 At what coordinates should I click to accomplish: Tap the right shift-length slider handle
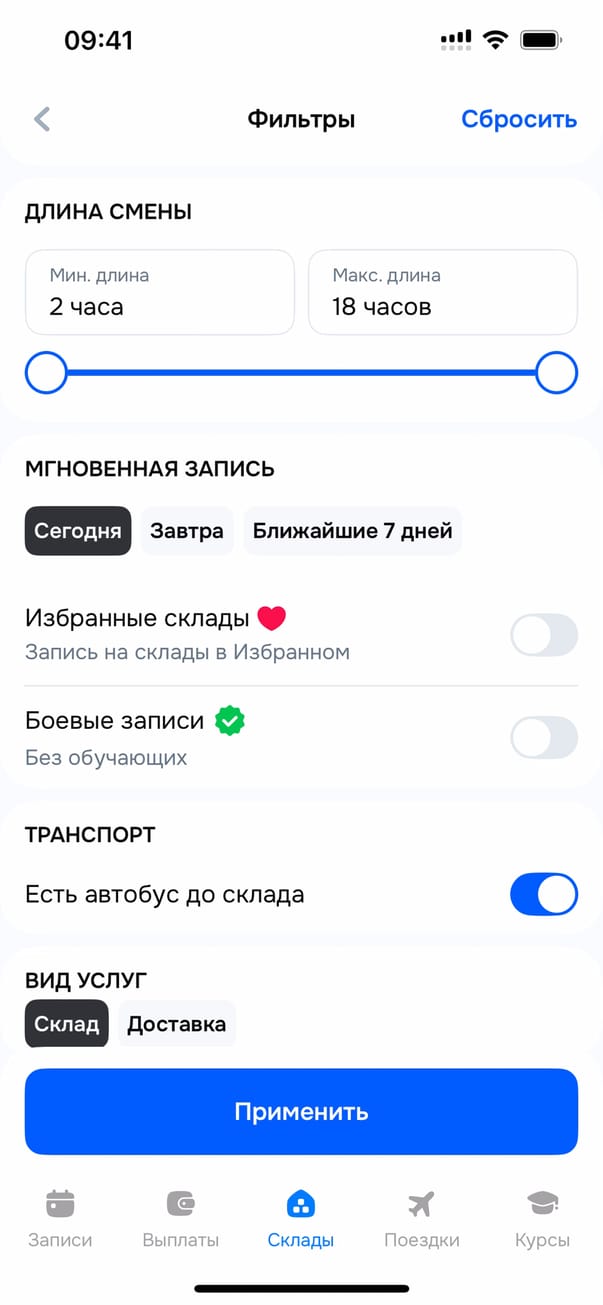point(557,373)
